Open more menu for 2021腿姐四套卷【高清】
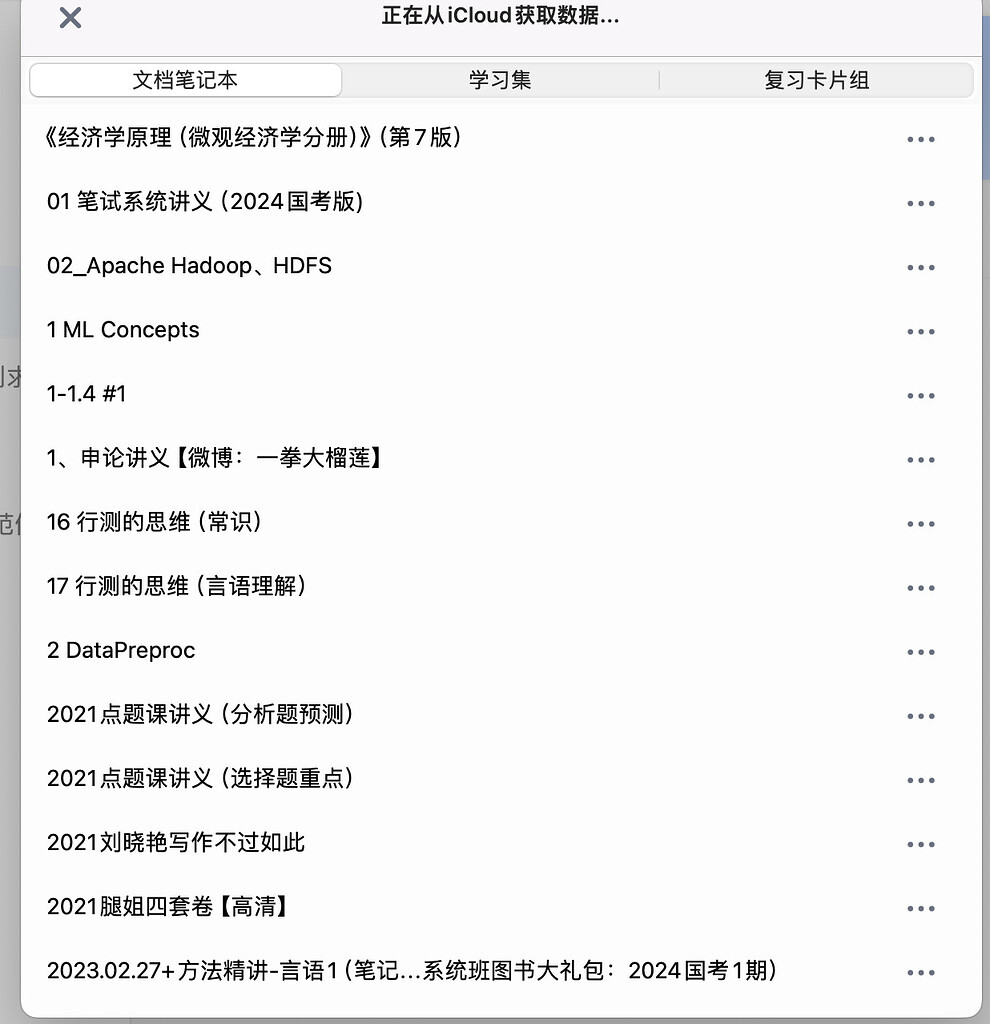 point(920,907)
